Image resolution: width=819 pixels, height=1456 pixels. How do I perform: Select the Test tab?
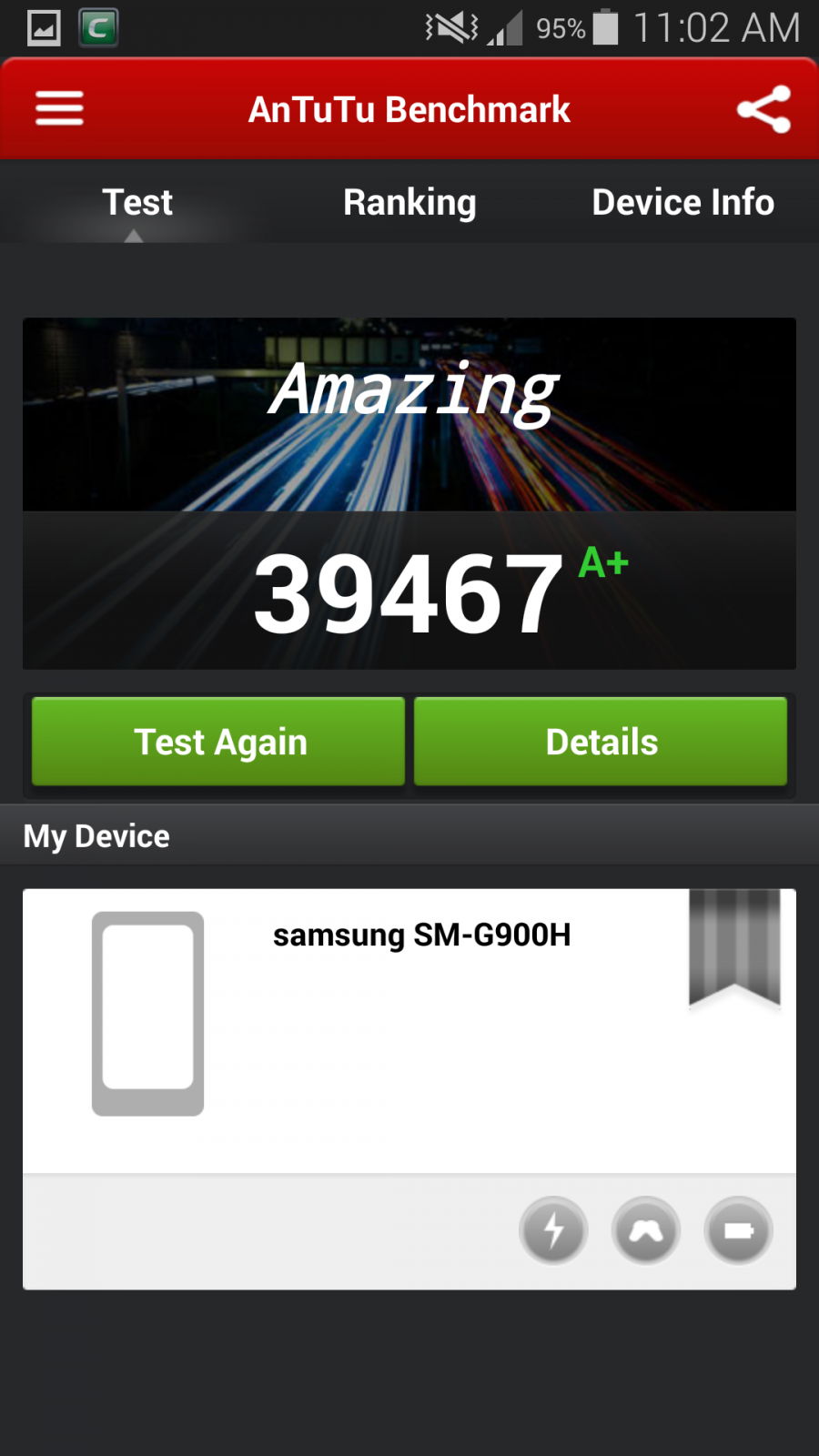136,202
